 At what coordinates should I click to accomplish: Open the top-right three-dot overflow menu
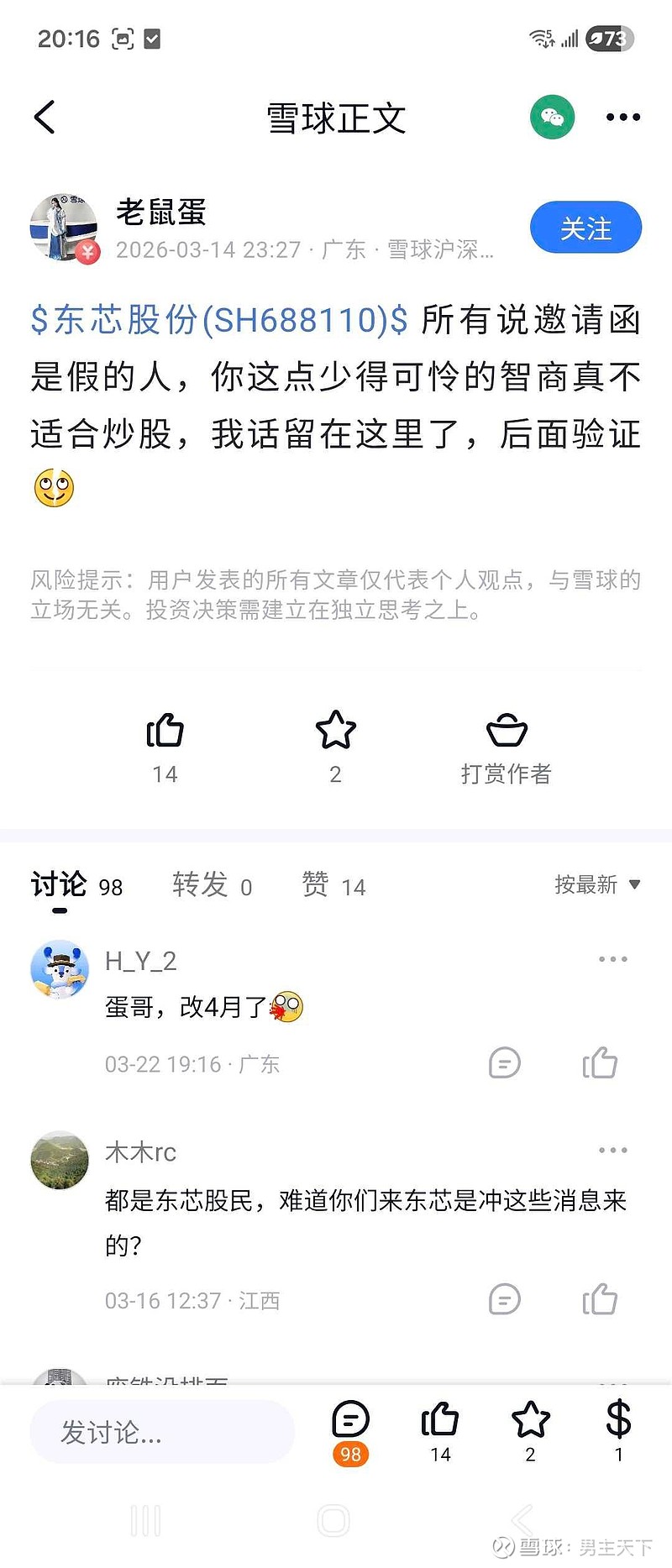coord(622,118)
